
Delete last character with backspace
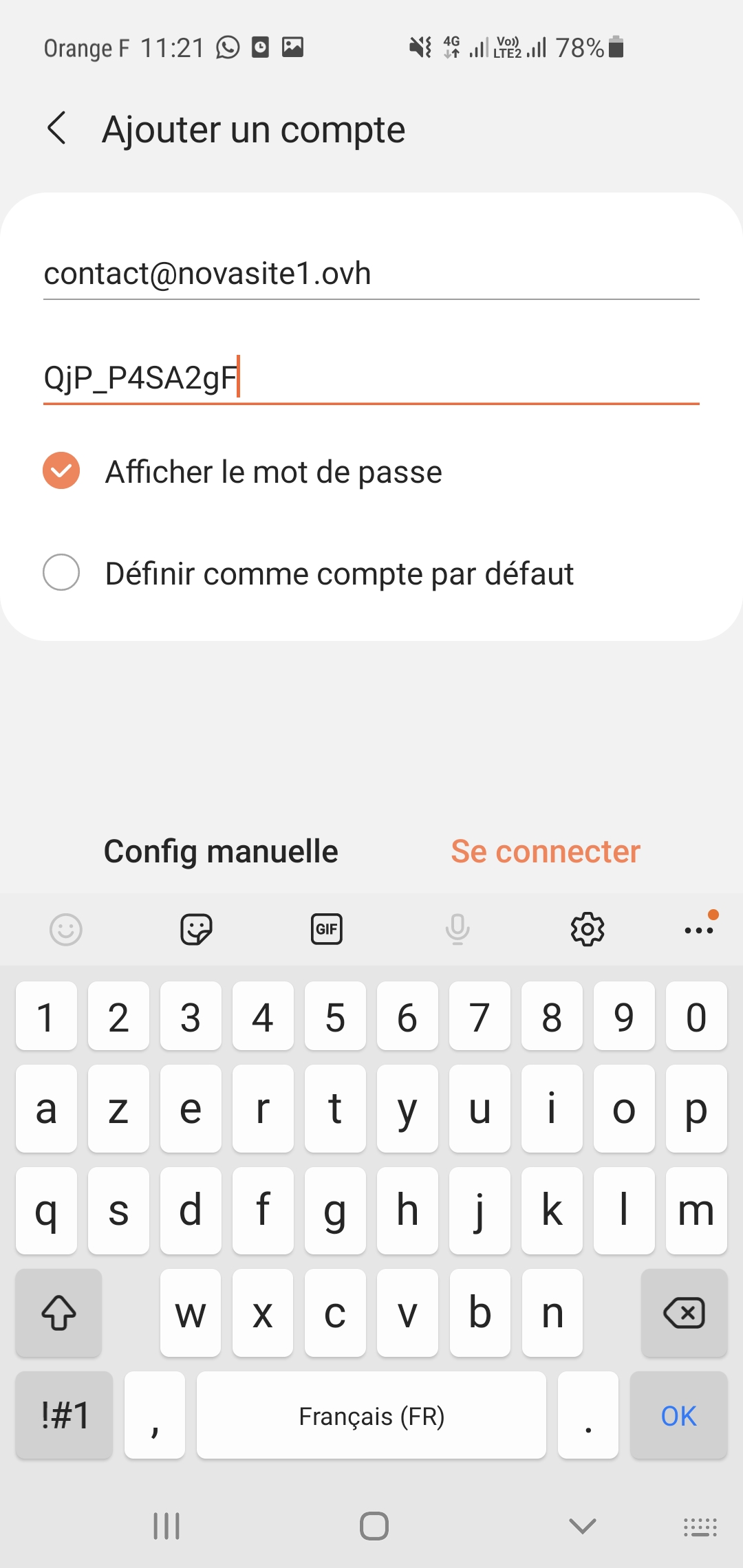[x=684, y=1313]
